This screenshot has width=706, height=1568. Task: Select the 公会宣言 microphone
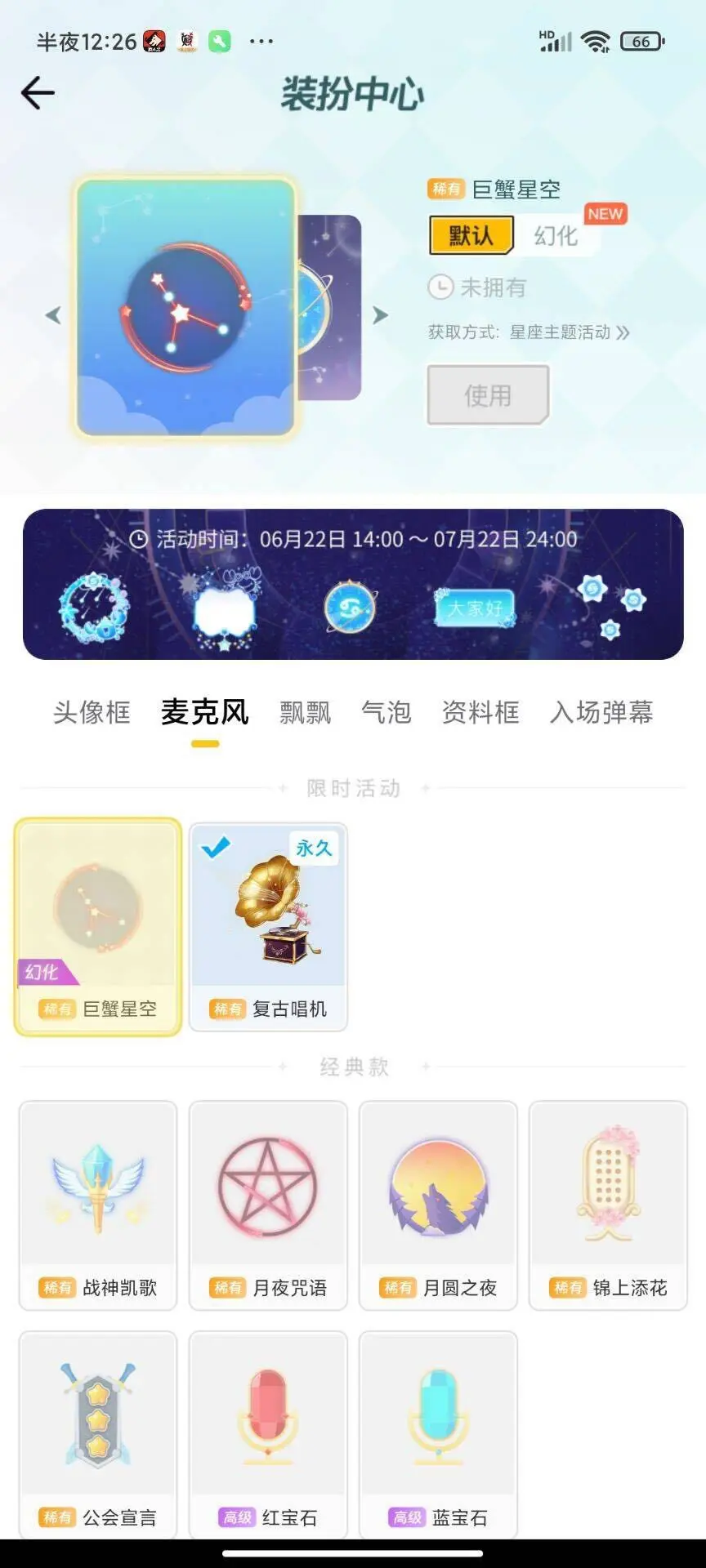[x=98, y=1433]
